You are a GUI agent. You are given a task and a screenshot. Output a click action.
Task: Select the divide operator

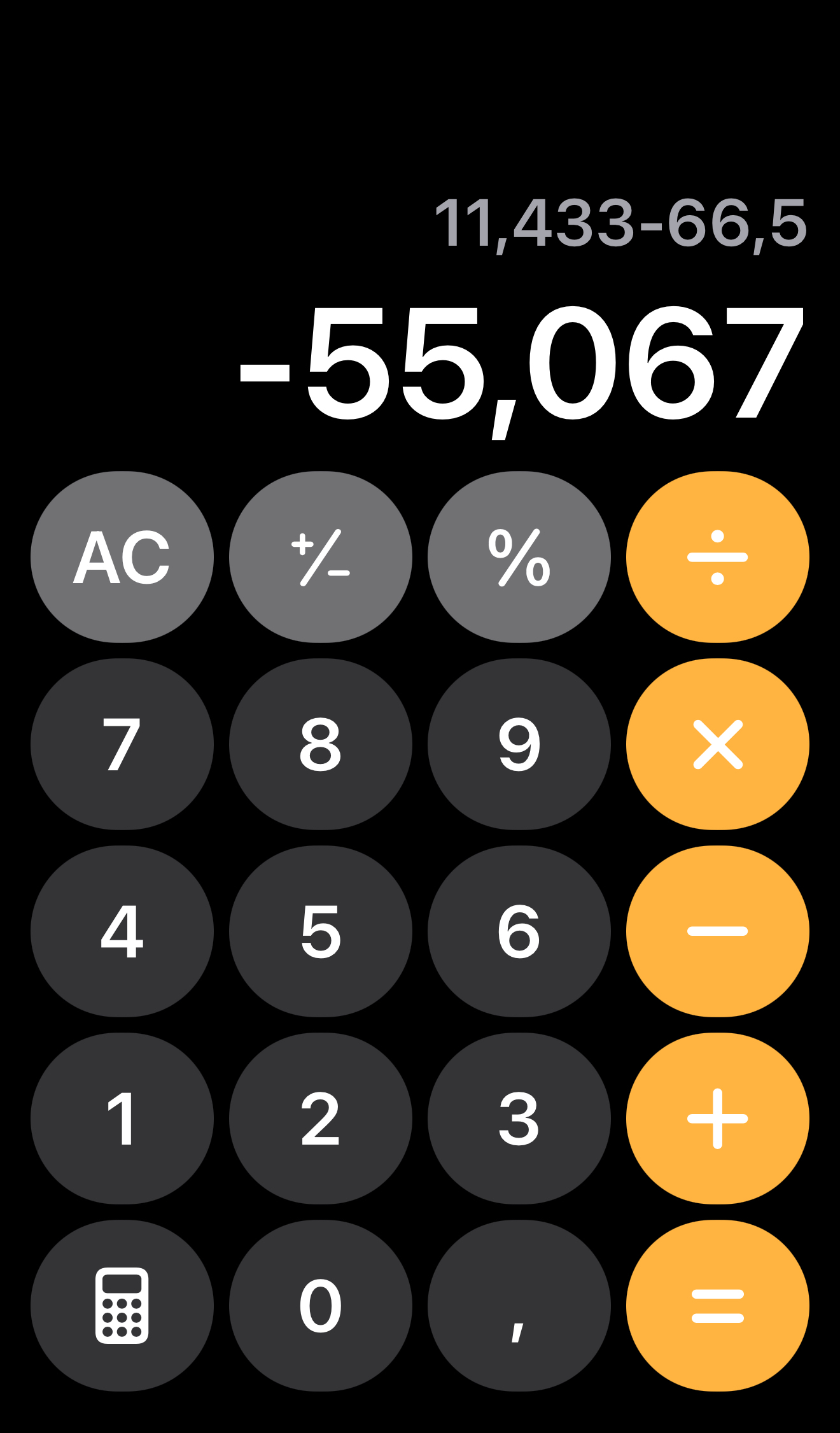coord(717,557)
